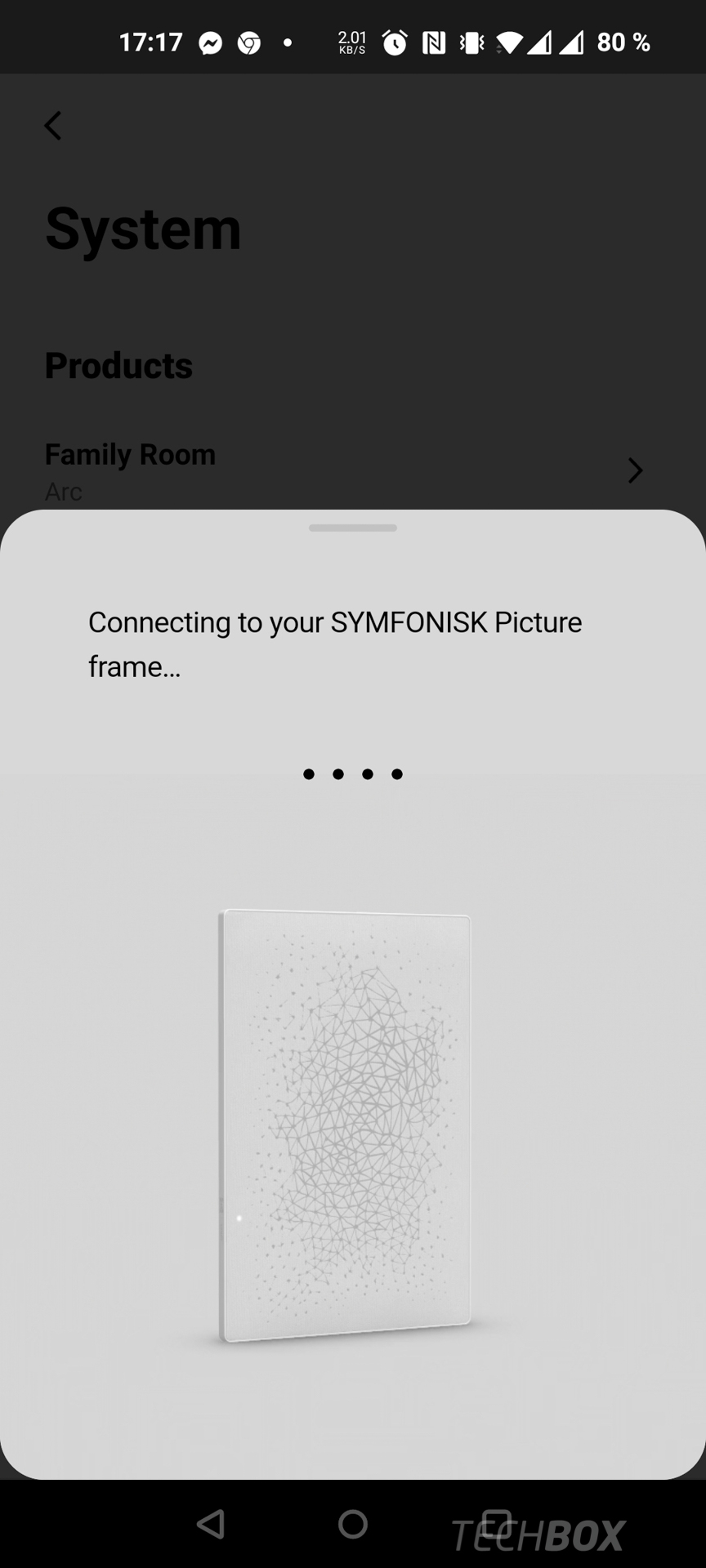
Task: Tap the bottom sheet drag handle
Action: (x=353, y=528)
